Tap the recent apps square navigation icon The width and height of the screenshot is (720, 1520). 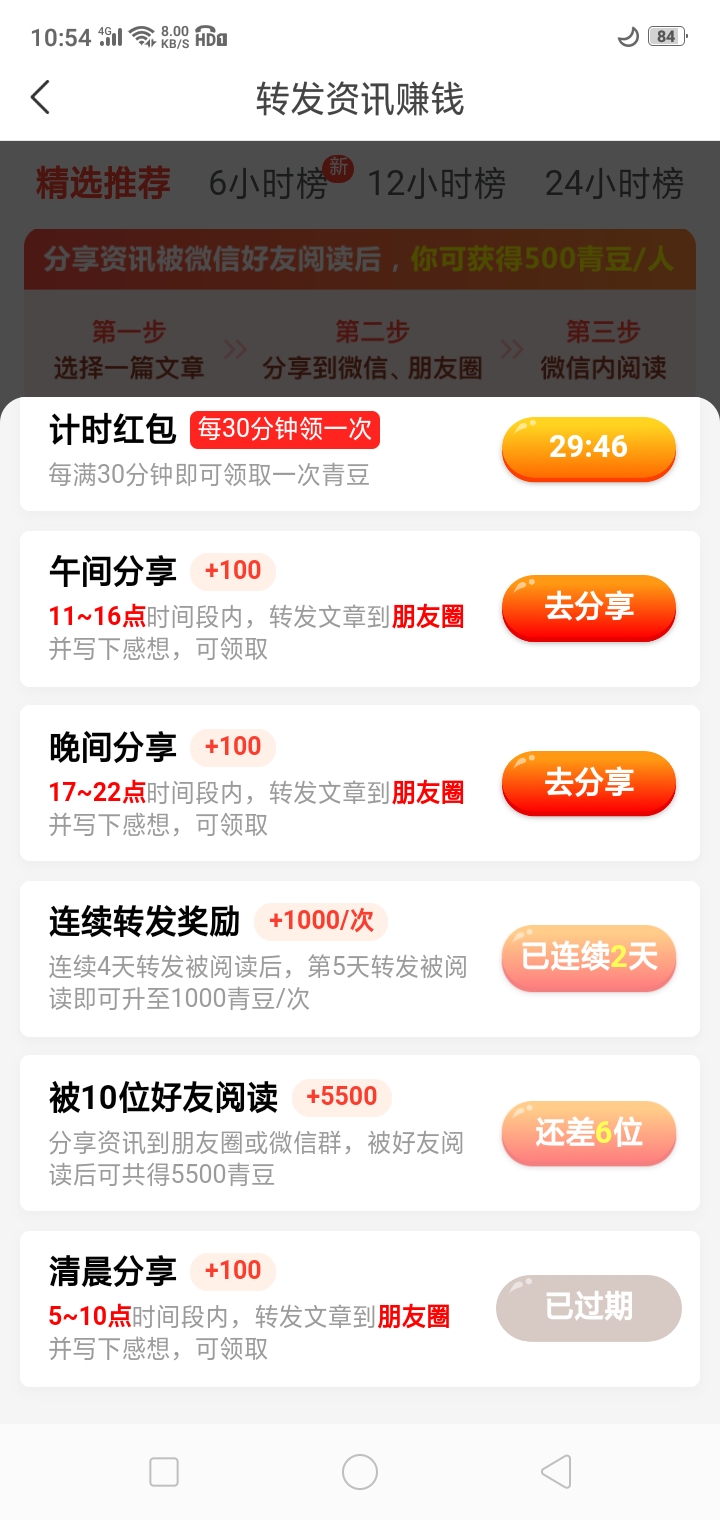(163, 1471)
